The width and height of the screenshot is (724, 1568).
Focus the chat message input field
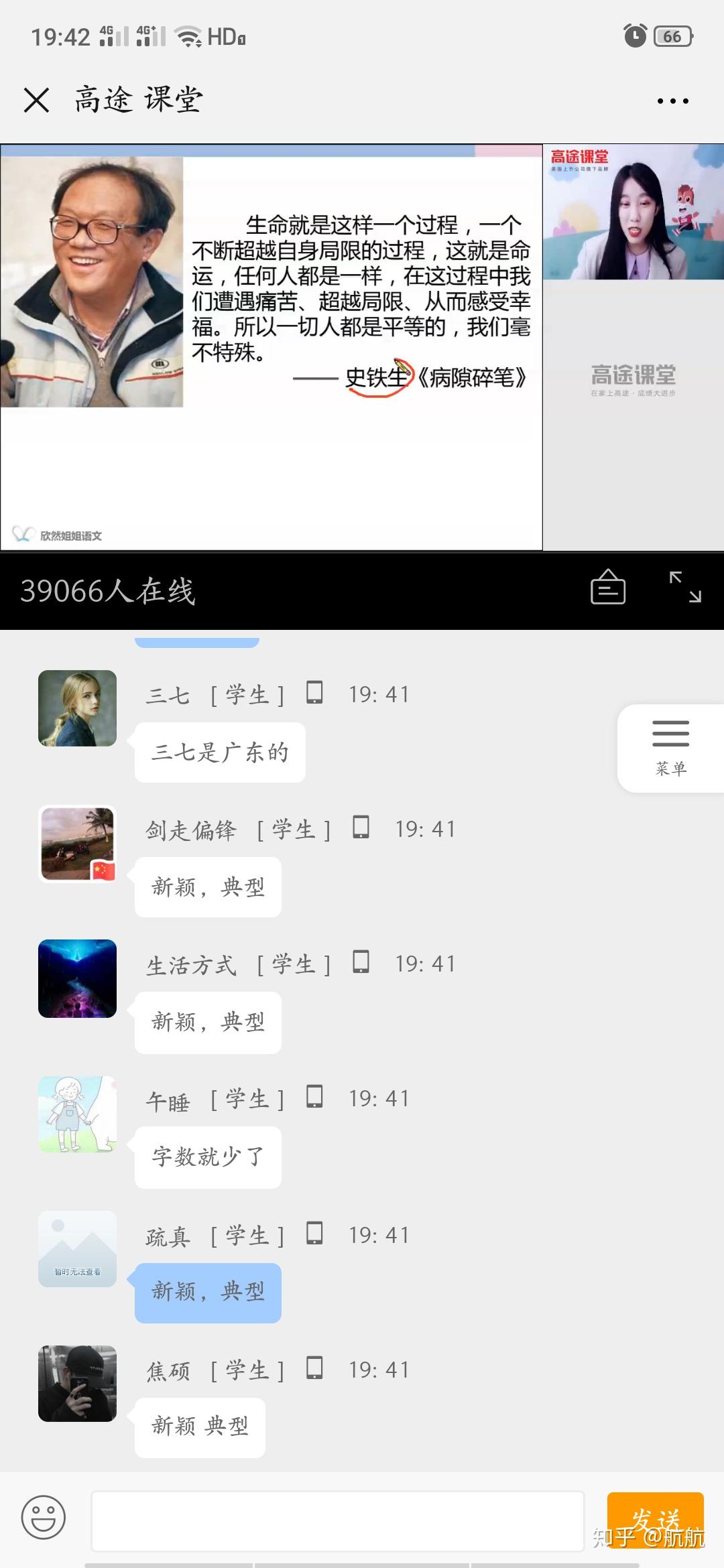coord(338,1520)
